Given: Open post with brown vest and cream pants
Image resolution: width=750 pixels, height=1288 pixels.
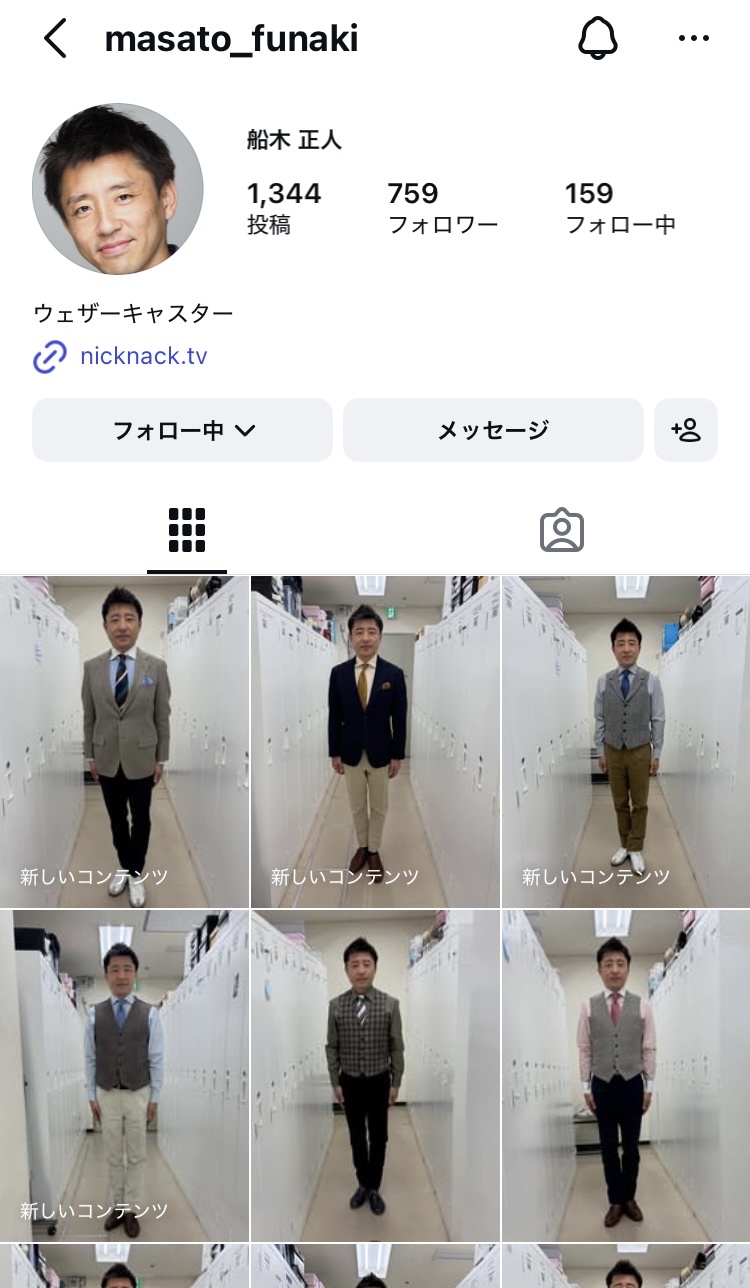Looking at the screenshot, I should [x=124, y=1075].
